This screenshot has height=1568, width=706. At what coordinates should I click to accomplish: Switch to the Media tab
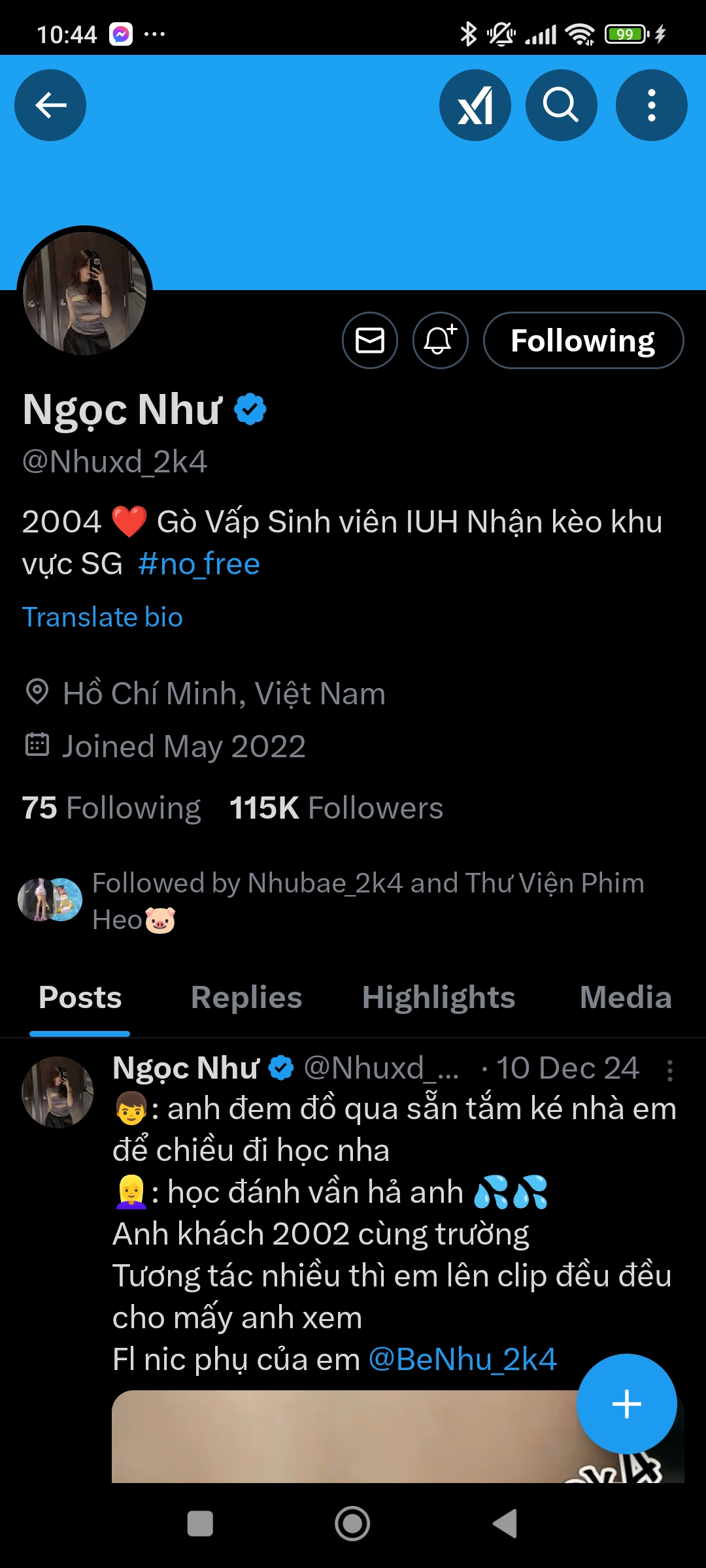(626, 998)
